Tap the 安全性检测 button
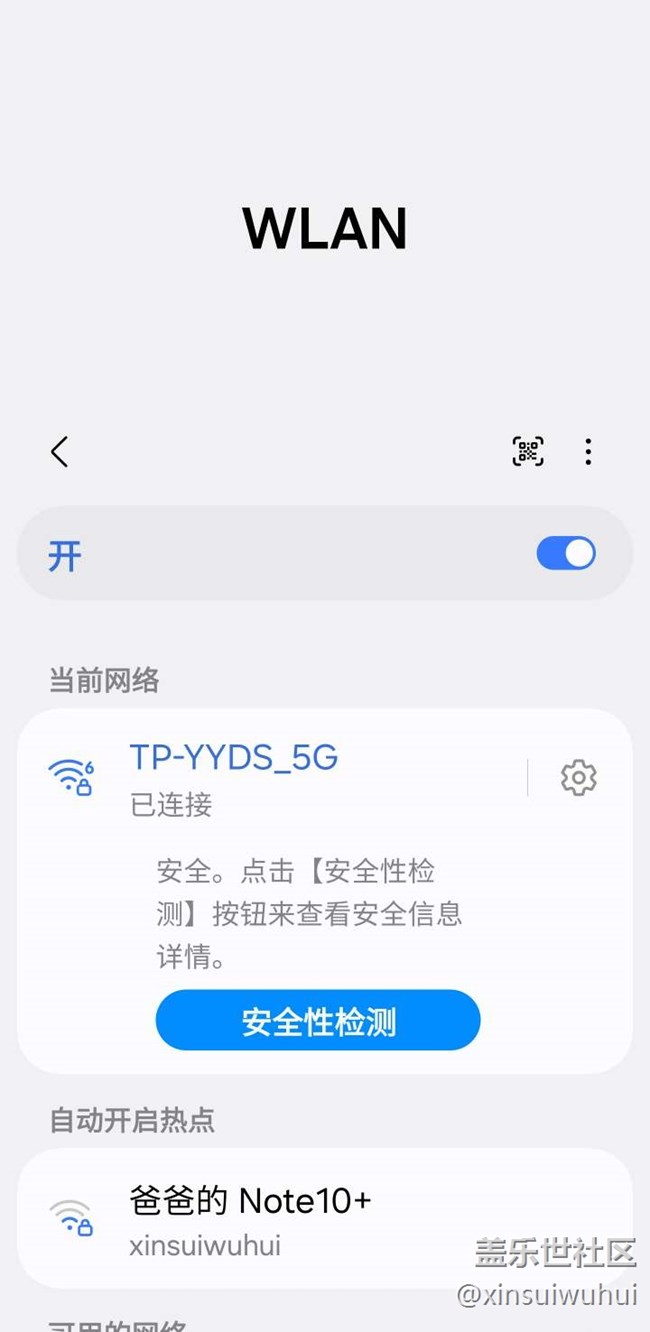The image size is (650, 1332). coord(318,1021)
